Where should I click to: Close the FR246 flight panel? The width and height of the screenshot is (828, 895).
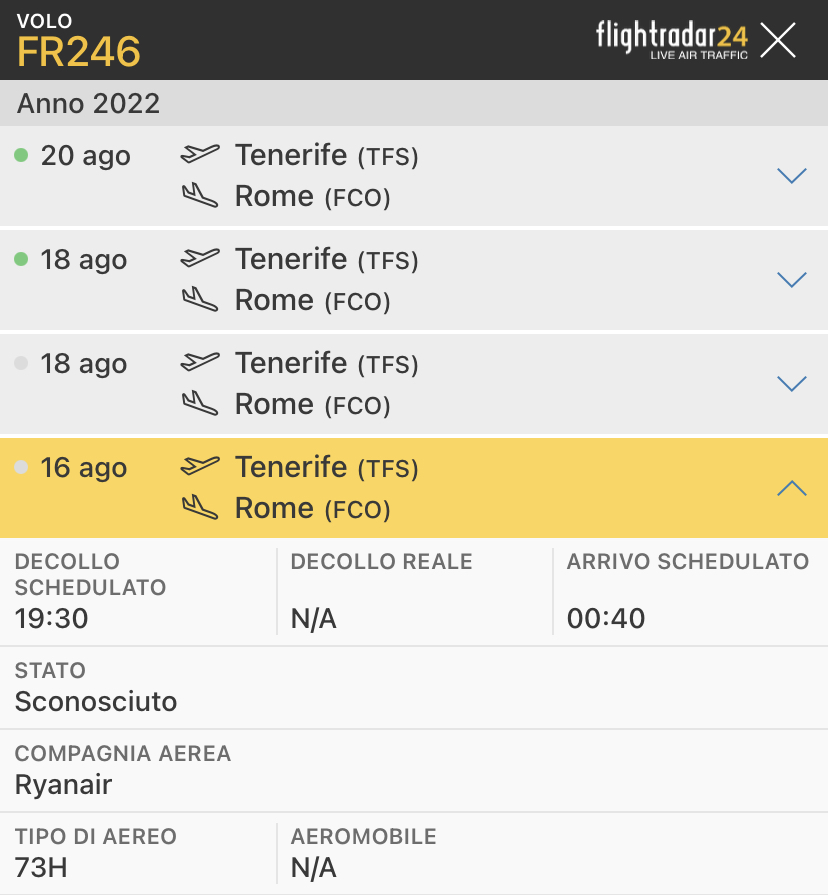tap(778, 40)
